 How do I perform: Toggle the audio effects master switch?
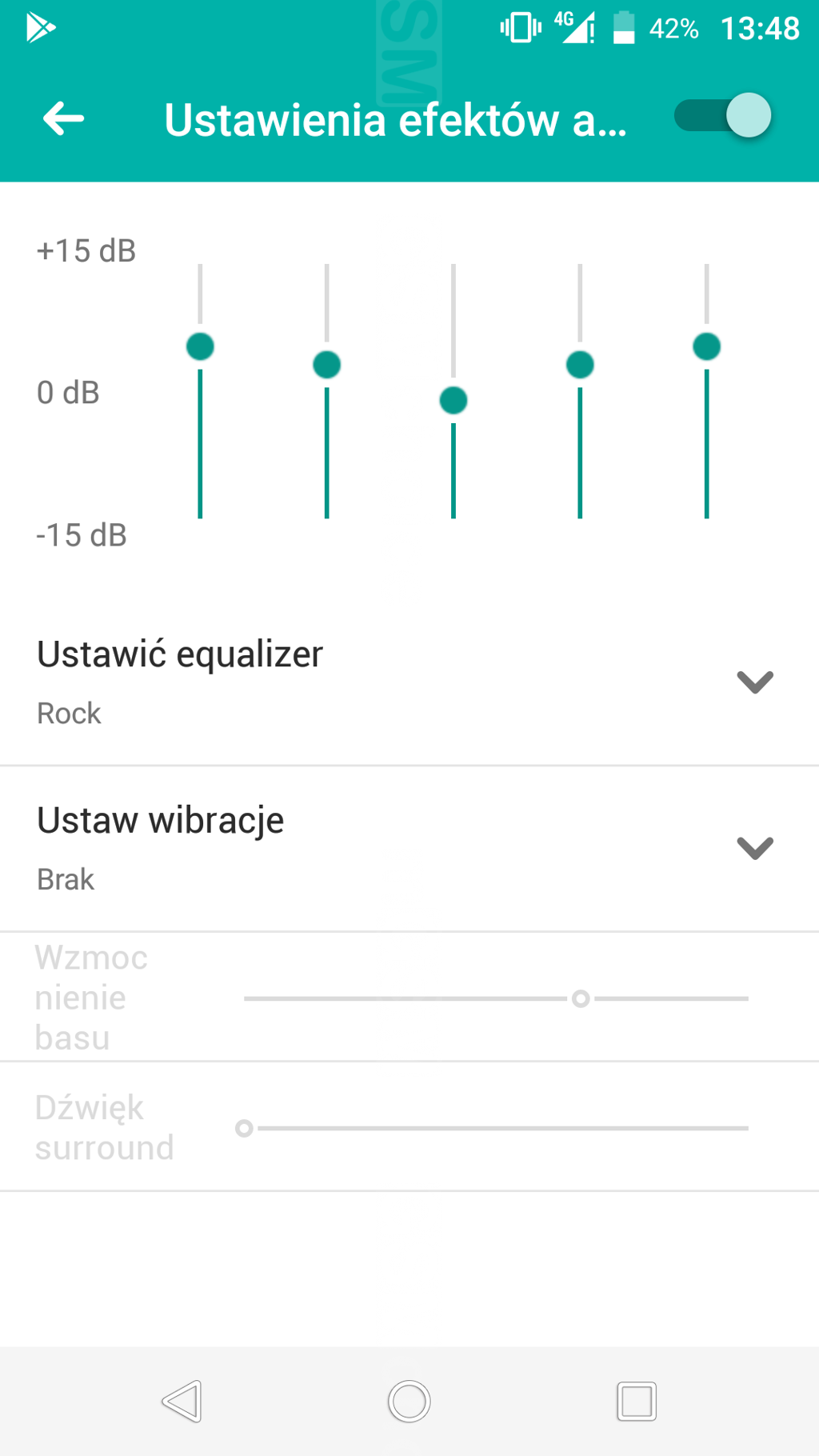[x=722, y=115]
